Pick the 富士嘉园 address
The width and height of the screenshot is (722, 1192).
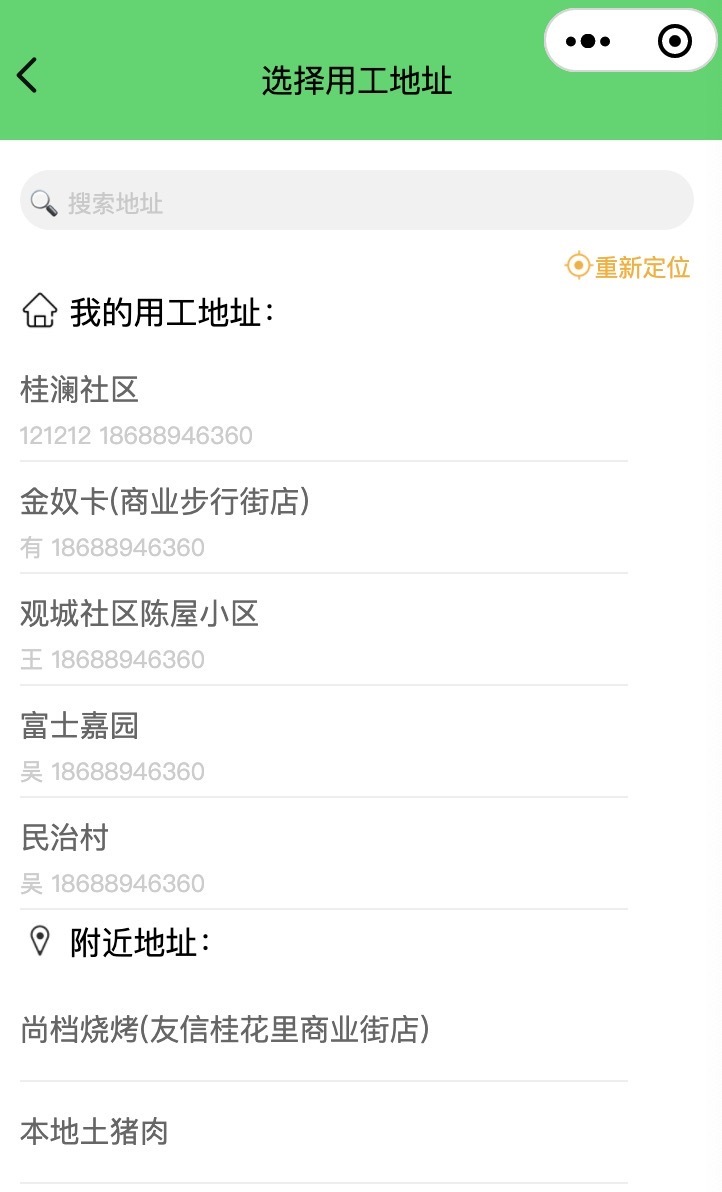pyautogui.click(x=324, y=747)
